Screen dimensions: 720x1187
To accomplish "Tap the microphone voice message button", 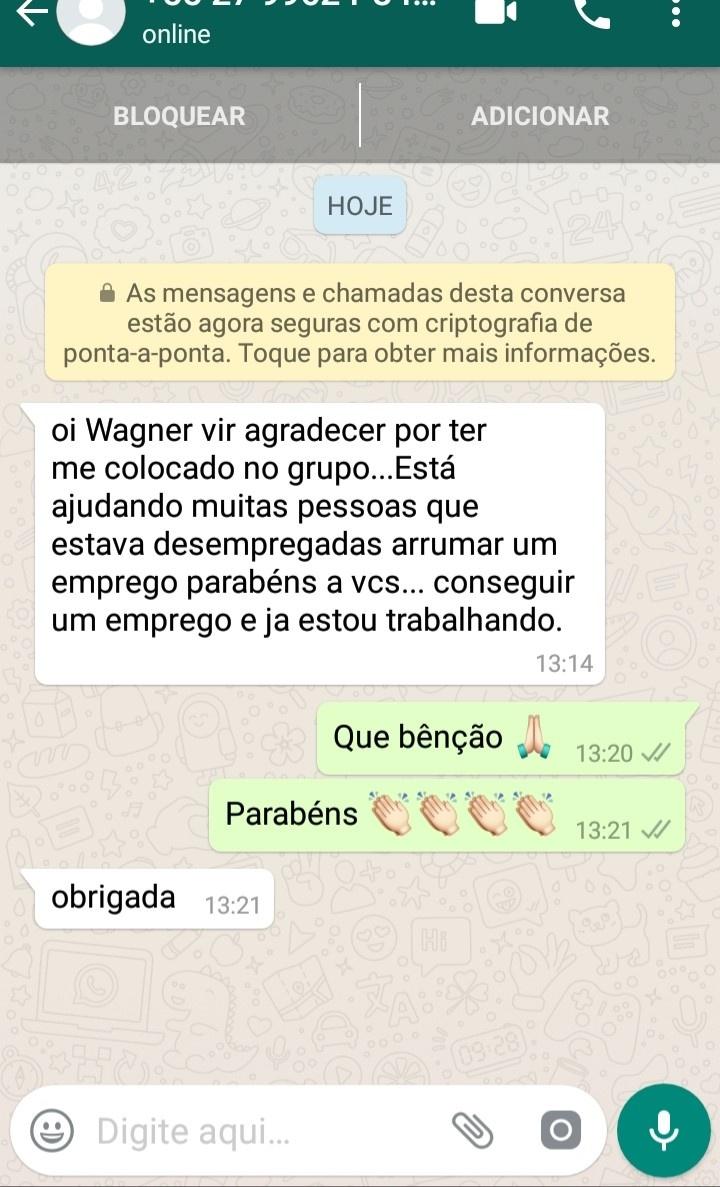I will click(663, 1130).
